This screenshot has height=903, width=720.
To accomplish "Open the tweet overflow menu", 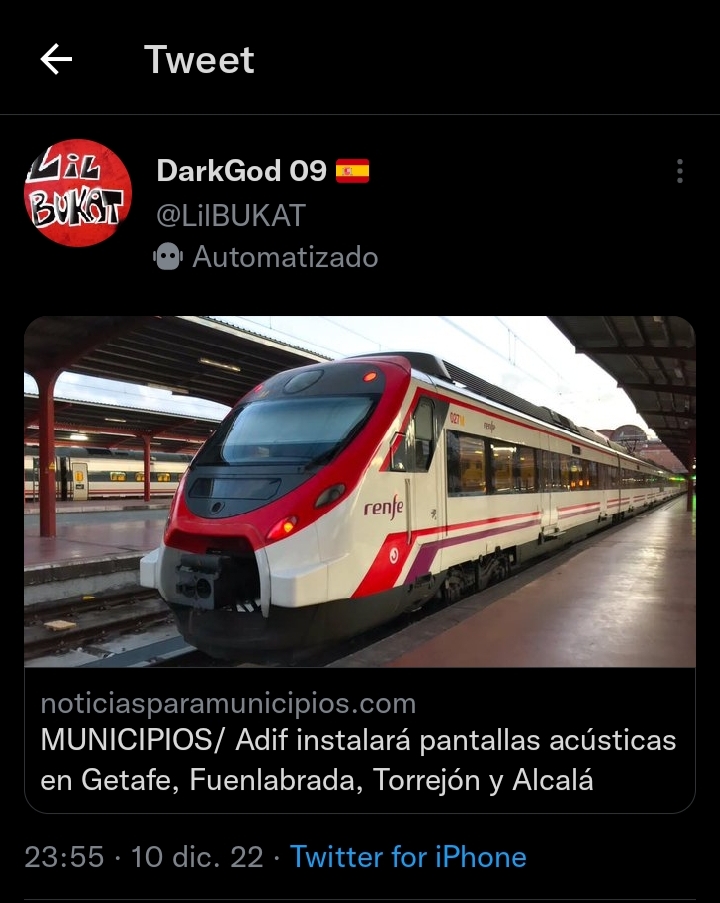I will (680, 171).
